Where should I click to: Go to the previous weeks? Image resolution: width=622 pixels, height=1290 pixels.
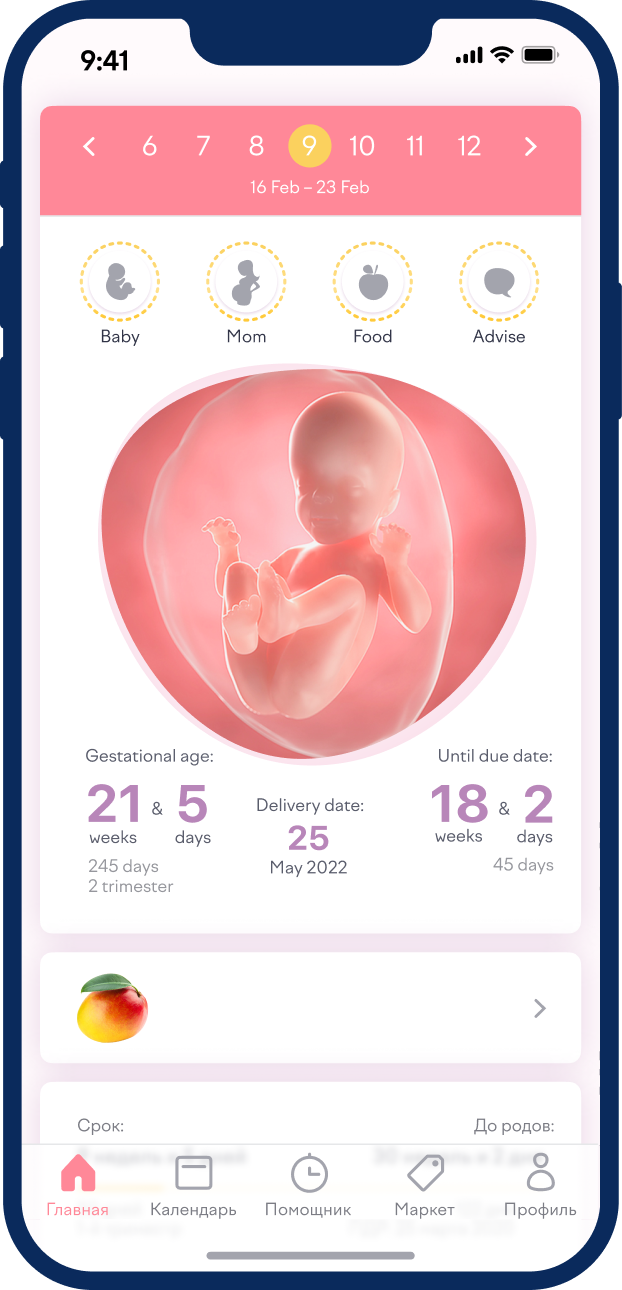point(89,147)
